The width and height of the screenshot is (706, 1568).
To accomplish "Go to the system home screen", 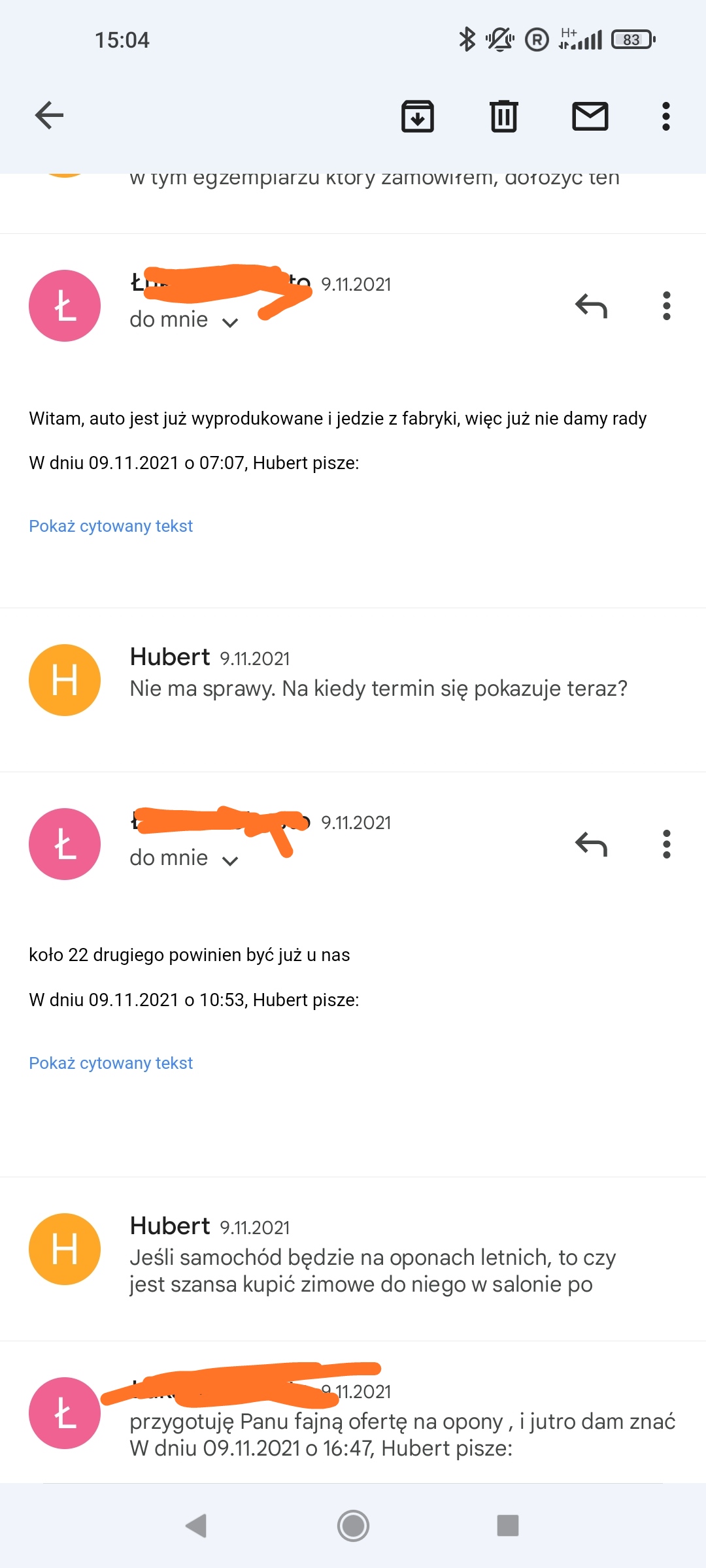I will 353,1526.
